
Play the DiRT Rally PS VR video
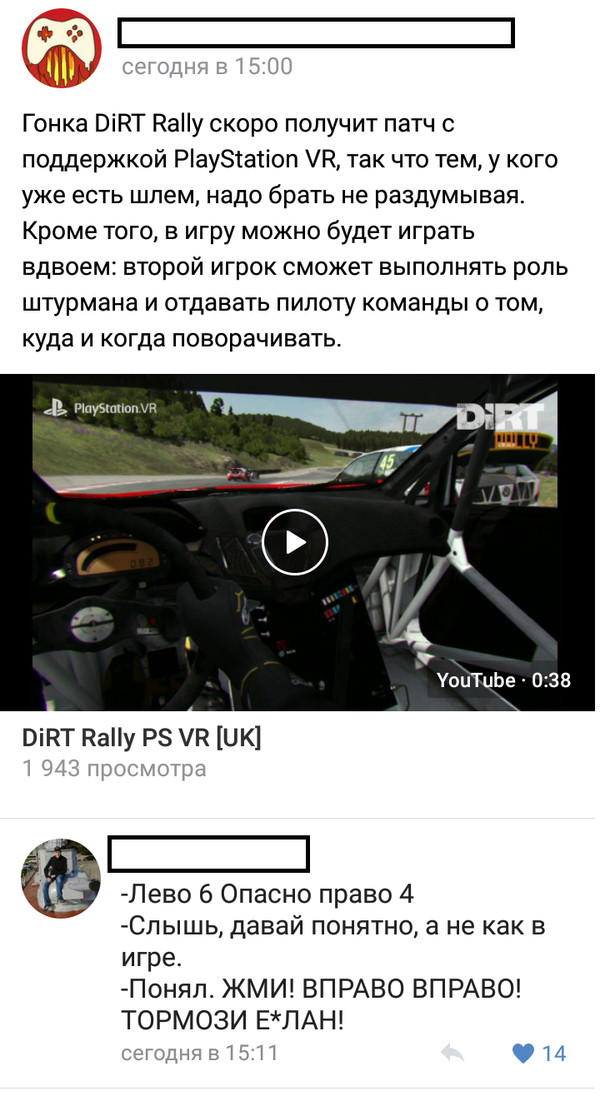pos(295,542)
